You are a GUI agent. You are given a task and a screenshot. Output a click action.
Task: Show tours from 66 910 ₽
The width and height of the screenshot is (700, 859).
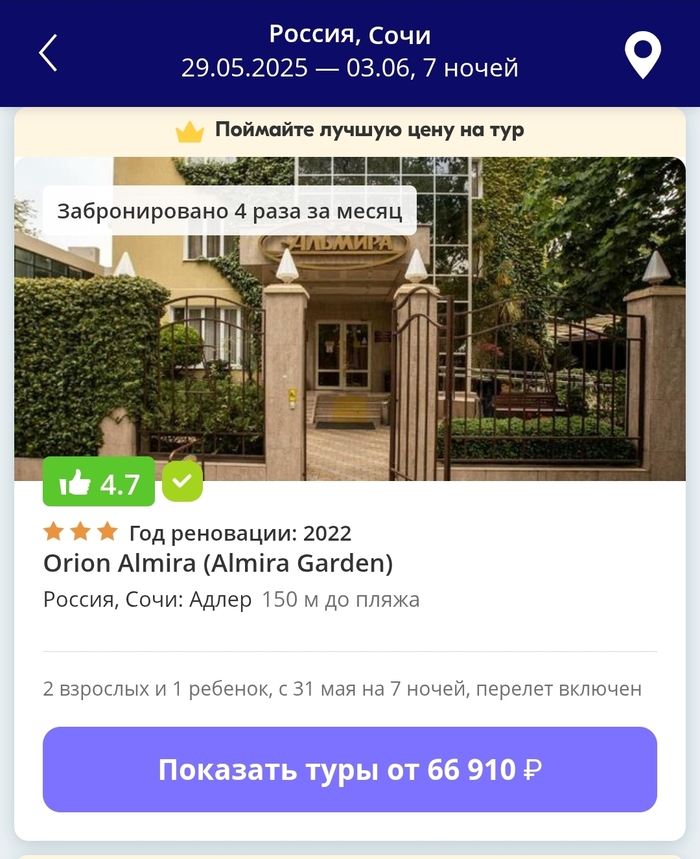pos(349,769)
